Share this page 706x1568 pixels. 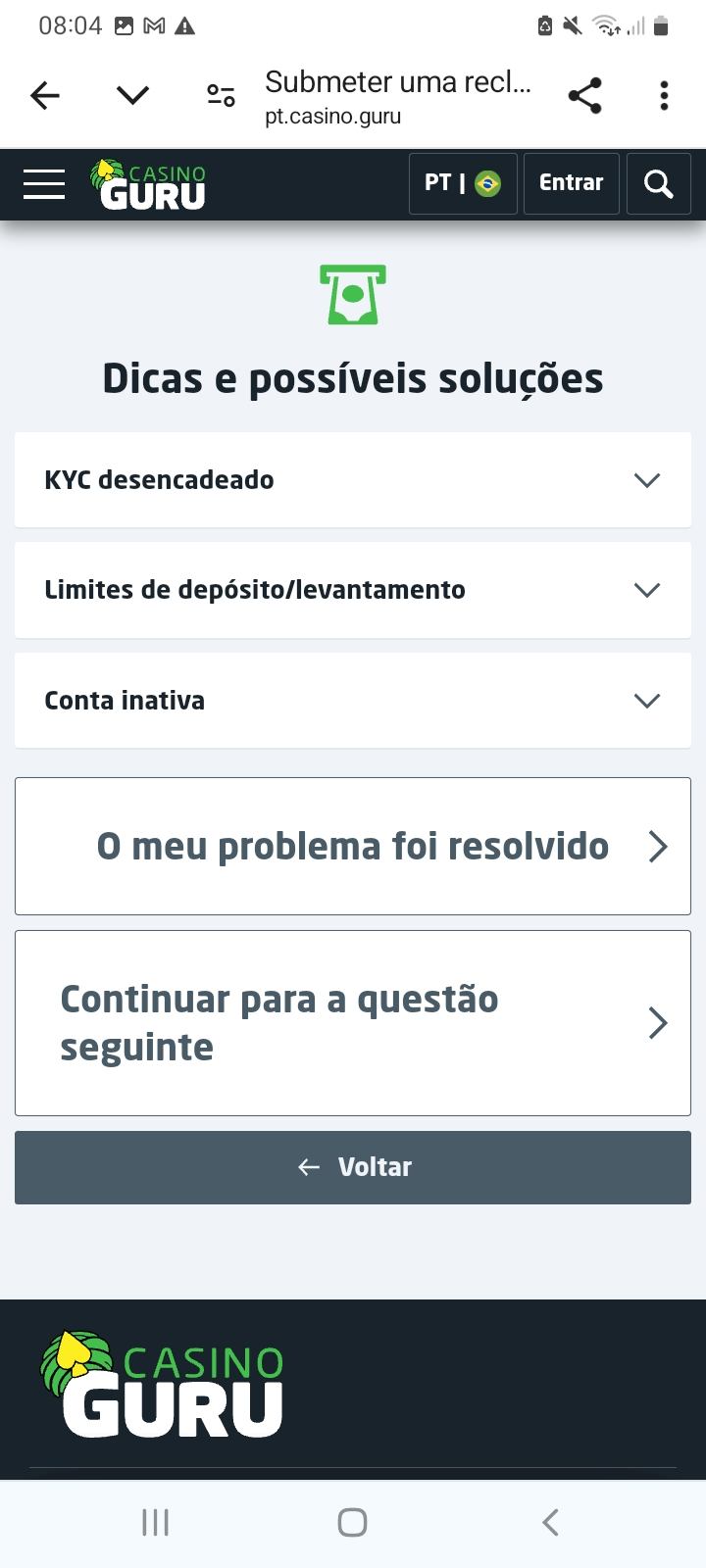pos(584,95)
